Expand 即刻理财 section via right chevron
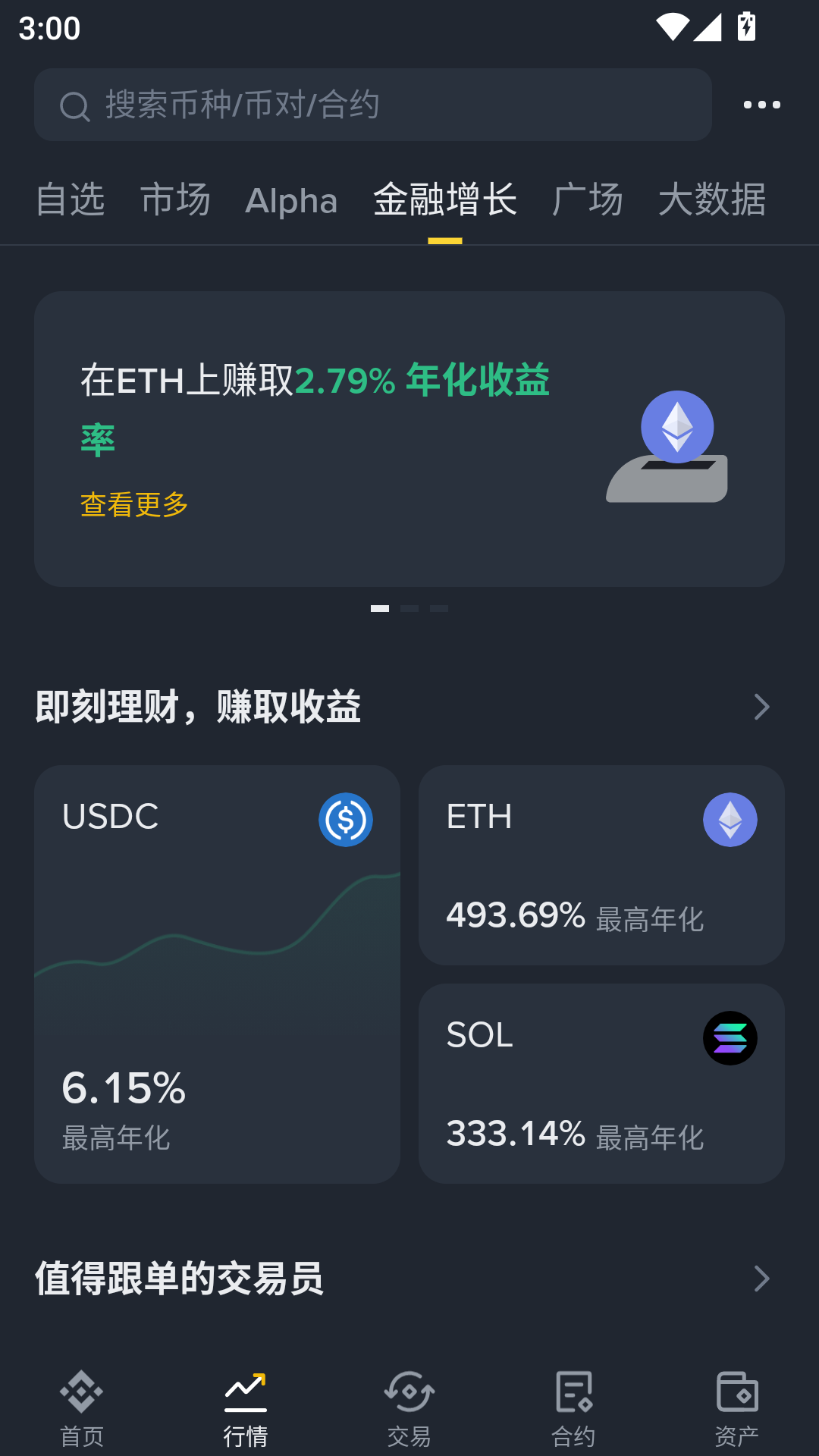819x1456 pixels. point(763,707)
